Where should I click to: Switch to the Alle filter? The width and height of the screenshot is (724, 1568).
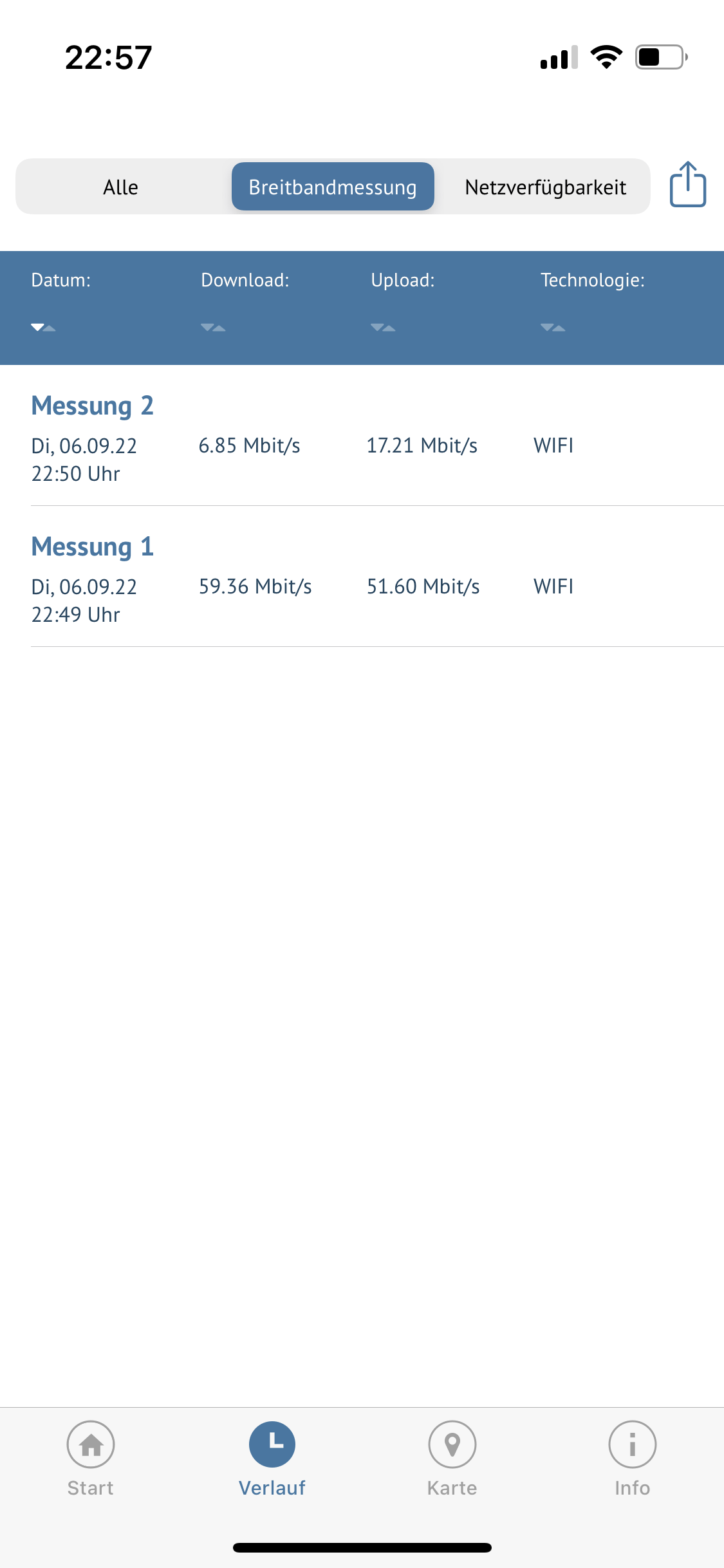click(x=121, y=187)
